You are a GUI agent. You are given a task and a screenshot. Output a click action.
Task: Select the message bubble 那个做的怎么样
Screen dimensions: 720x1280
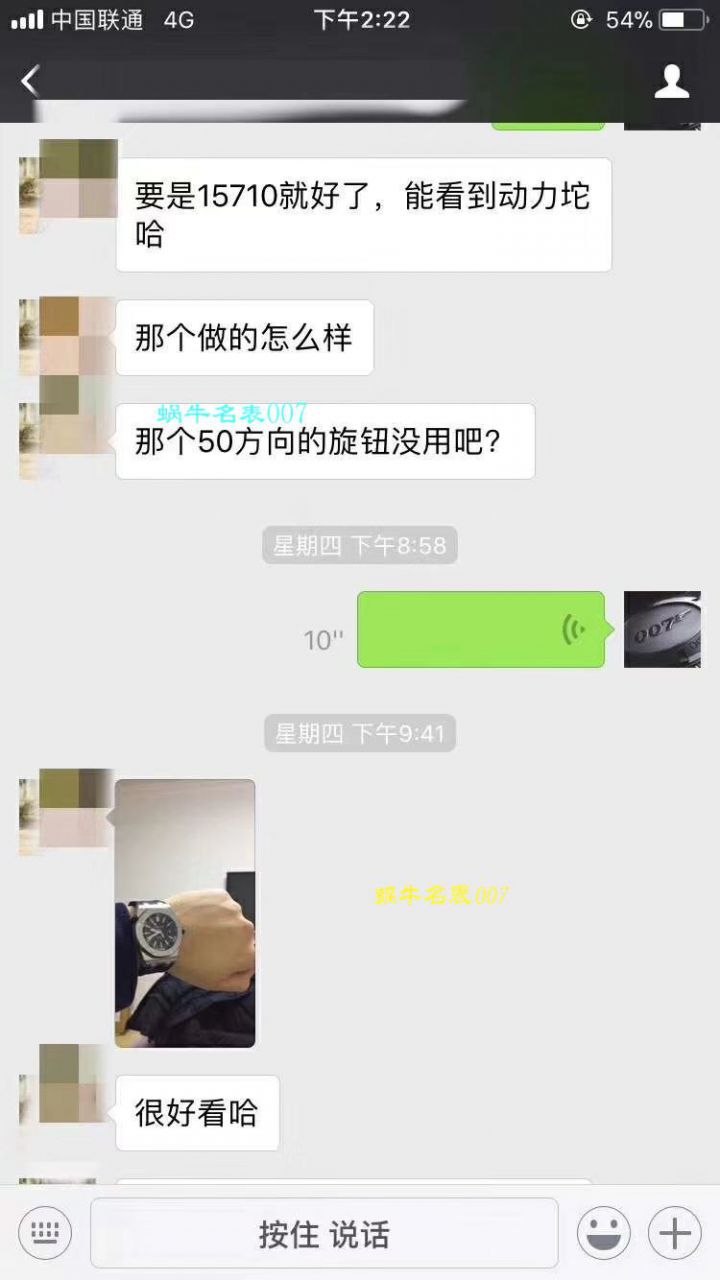[244, 338]
